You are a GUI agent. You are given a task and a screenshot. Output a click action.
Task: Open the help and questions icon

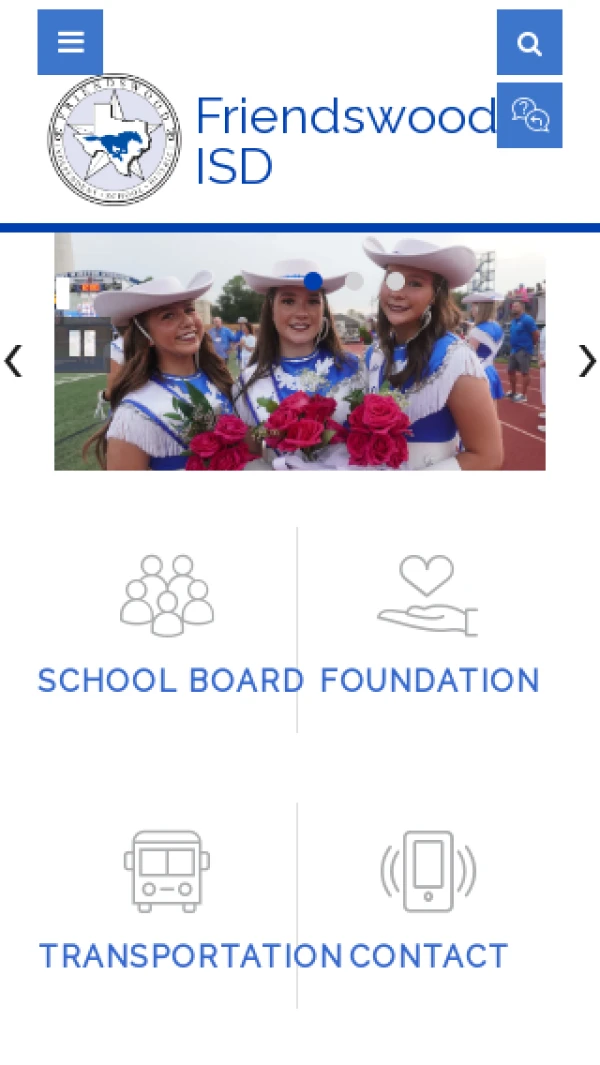[529, 115]
